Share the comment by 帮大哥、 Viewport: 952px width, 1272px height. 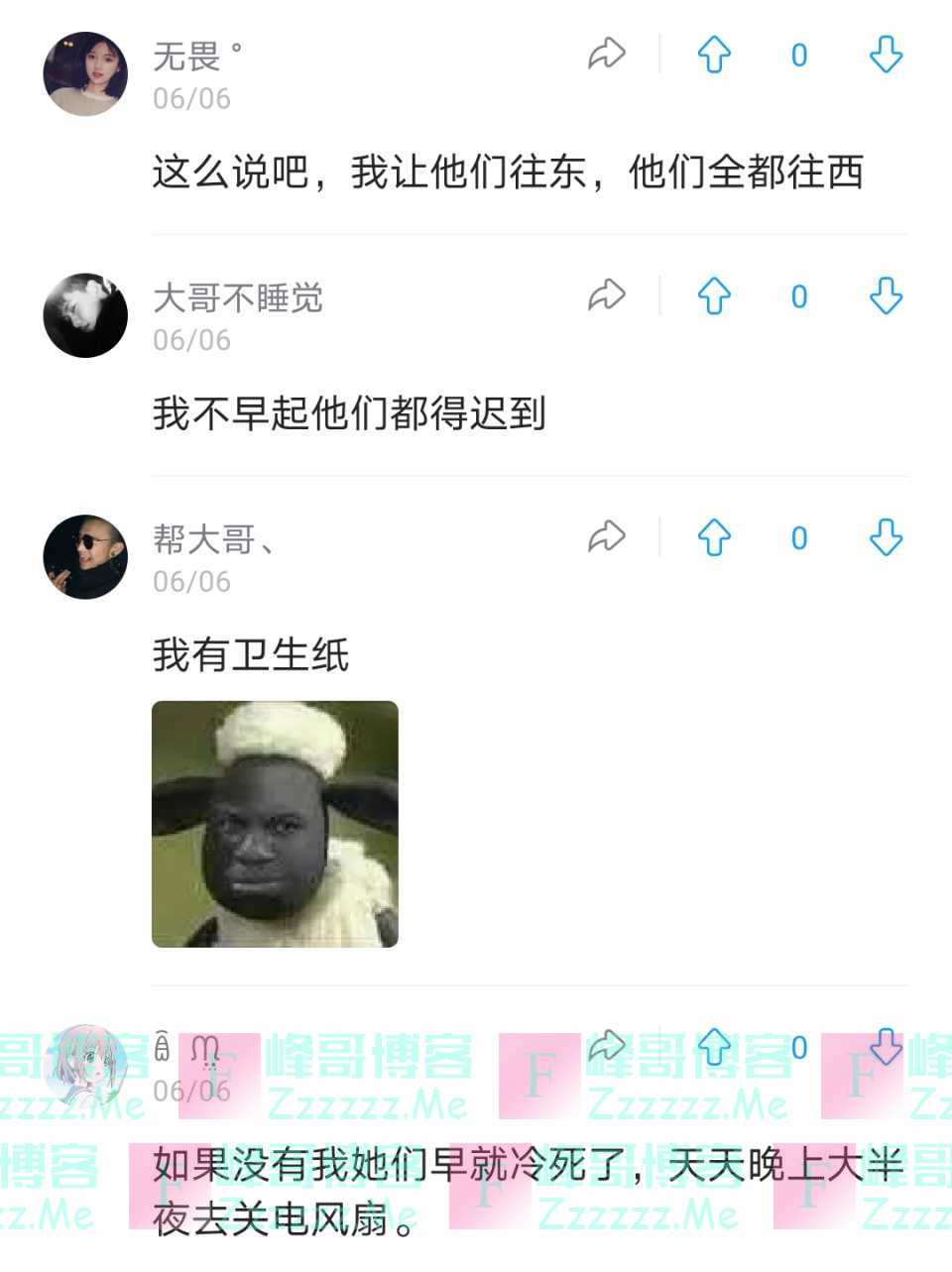pyautogui.click(x=606, y=537)
